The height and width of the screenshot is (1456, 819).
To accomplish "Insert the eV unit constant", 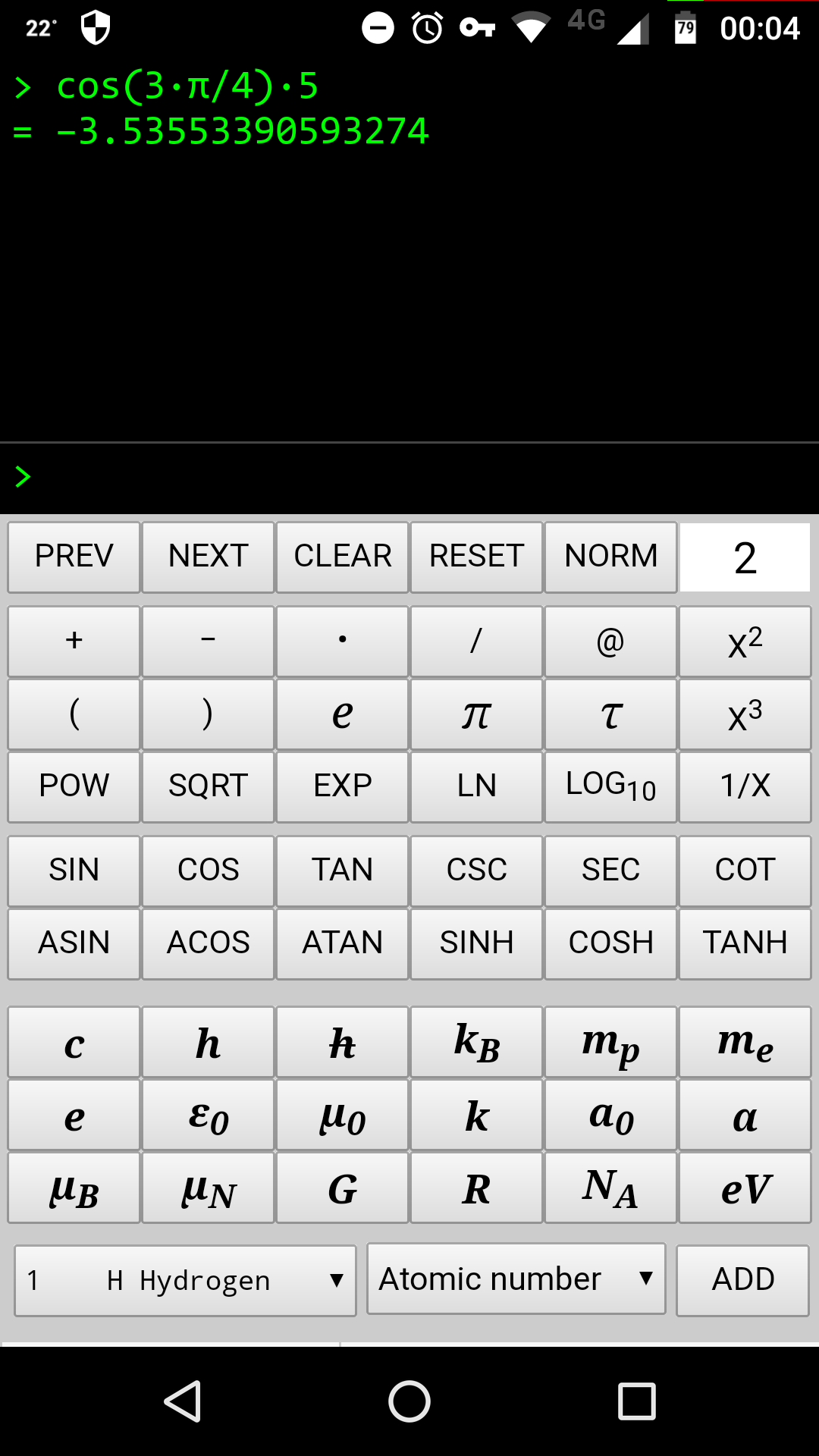I will tap(745, 1188).
